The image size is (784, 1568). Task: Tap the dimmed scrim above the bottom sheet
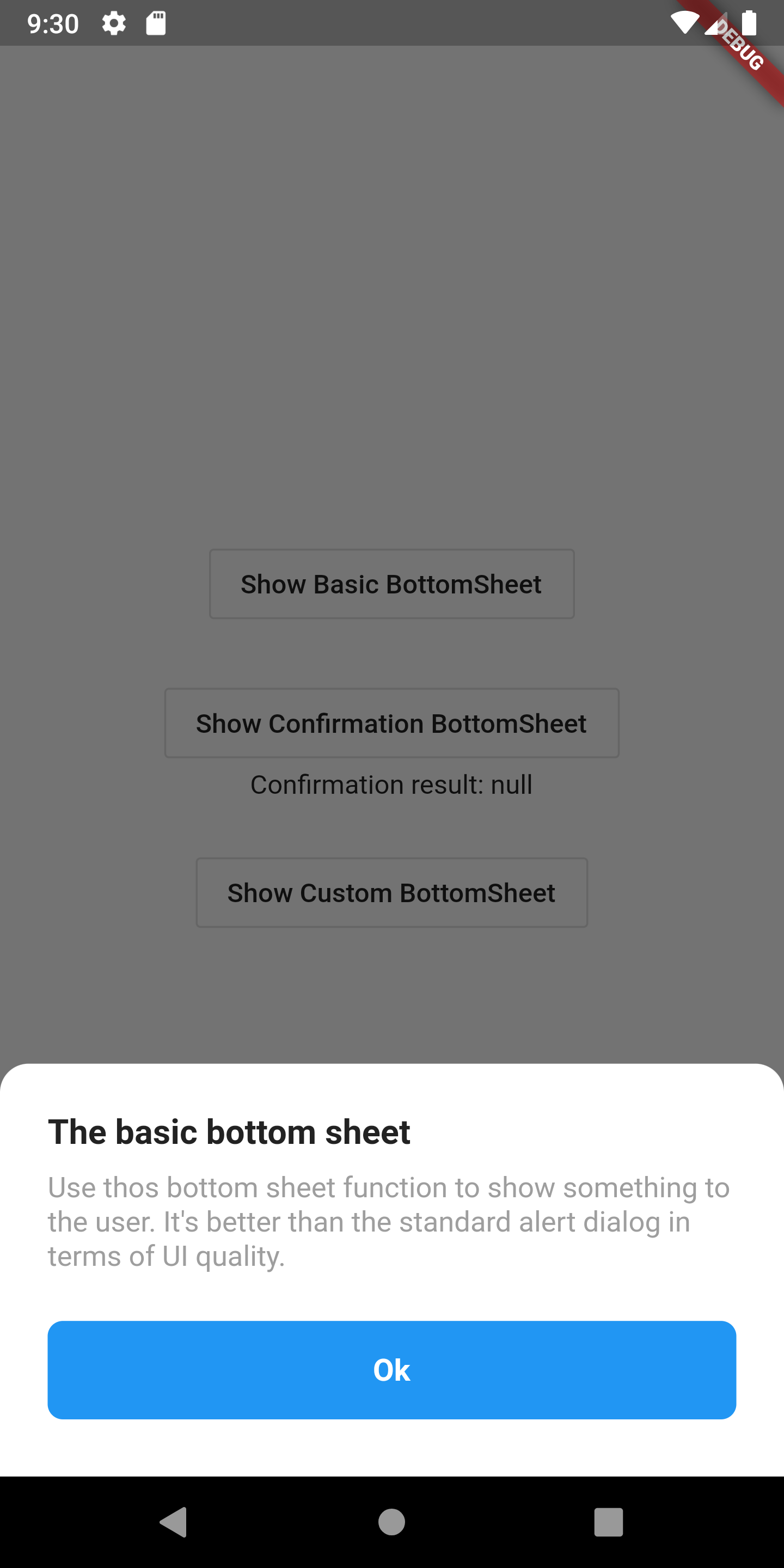[391, 304]
